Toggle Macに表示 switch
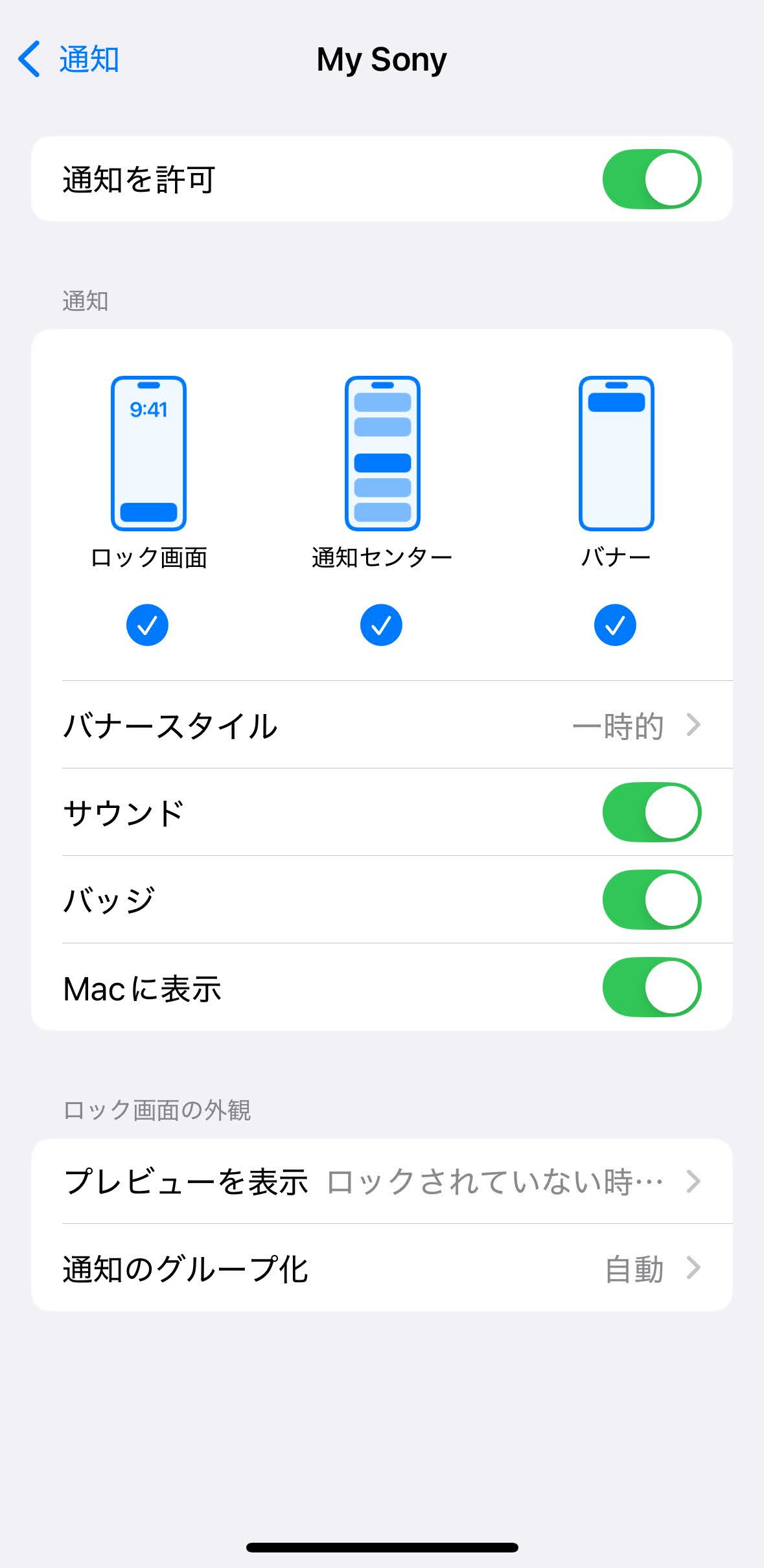764x1568 pixels. [x=651, y=987]
